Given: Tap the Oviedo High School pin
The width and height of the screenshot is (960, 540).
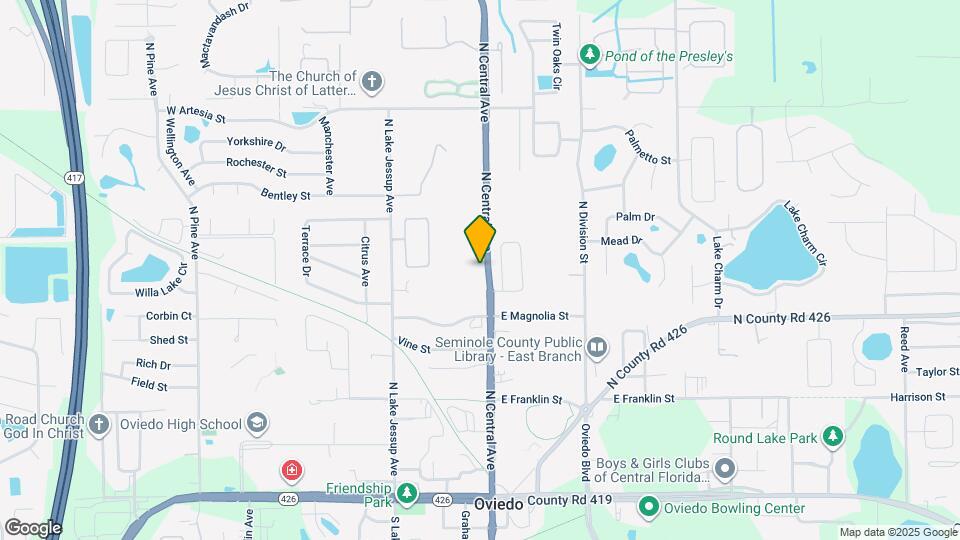Looking at the screenshot, I should [257, 423].
